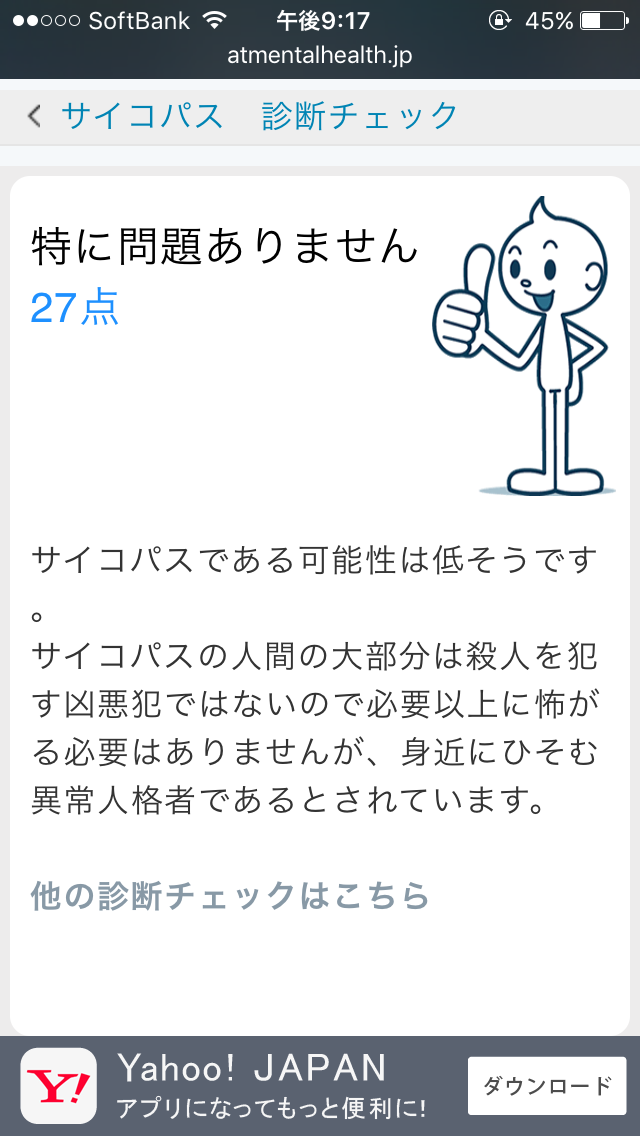
Task: Tap the atmentalhealth.jp address bar
Action: tap(320, 55)
